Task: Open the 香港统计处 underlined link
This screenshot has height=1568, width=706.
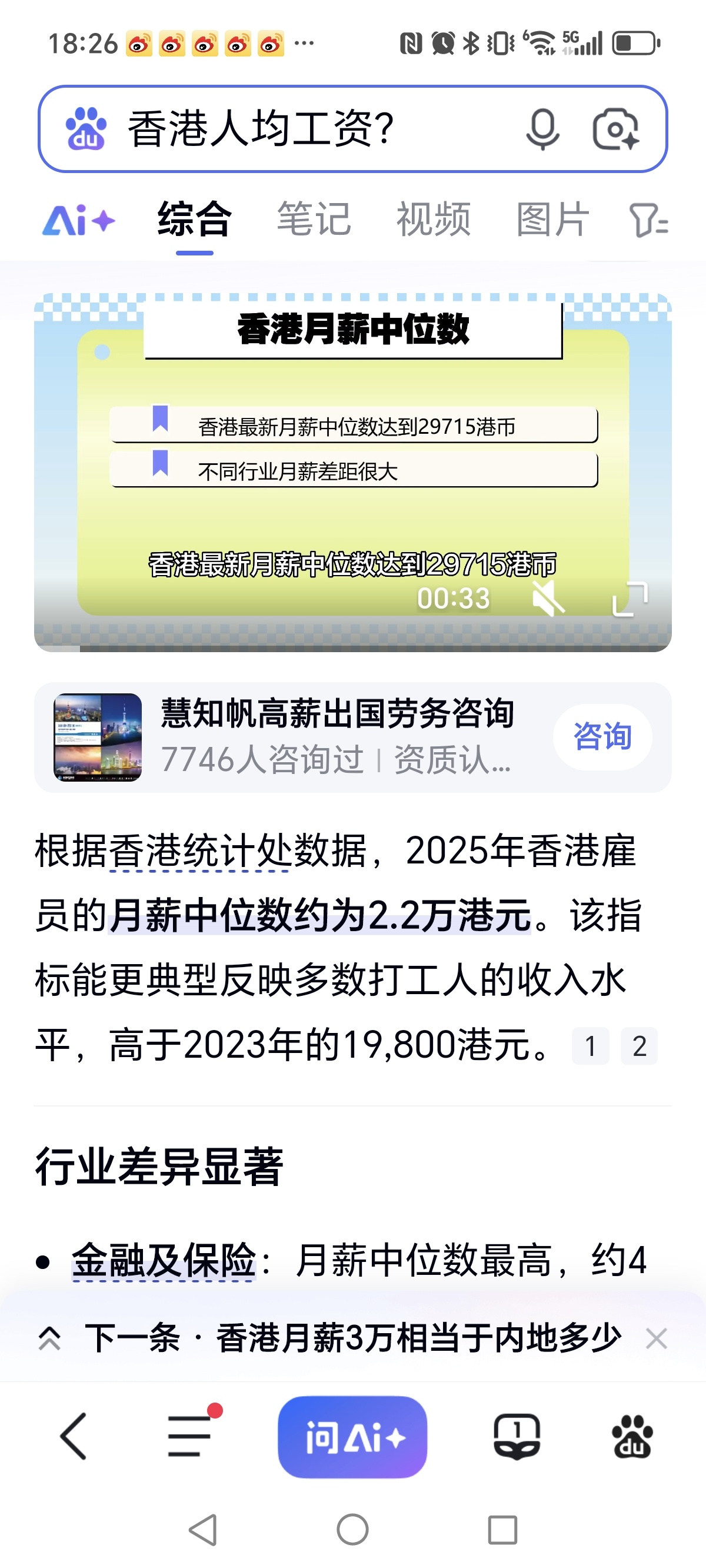Action: point(198,851)
